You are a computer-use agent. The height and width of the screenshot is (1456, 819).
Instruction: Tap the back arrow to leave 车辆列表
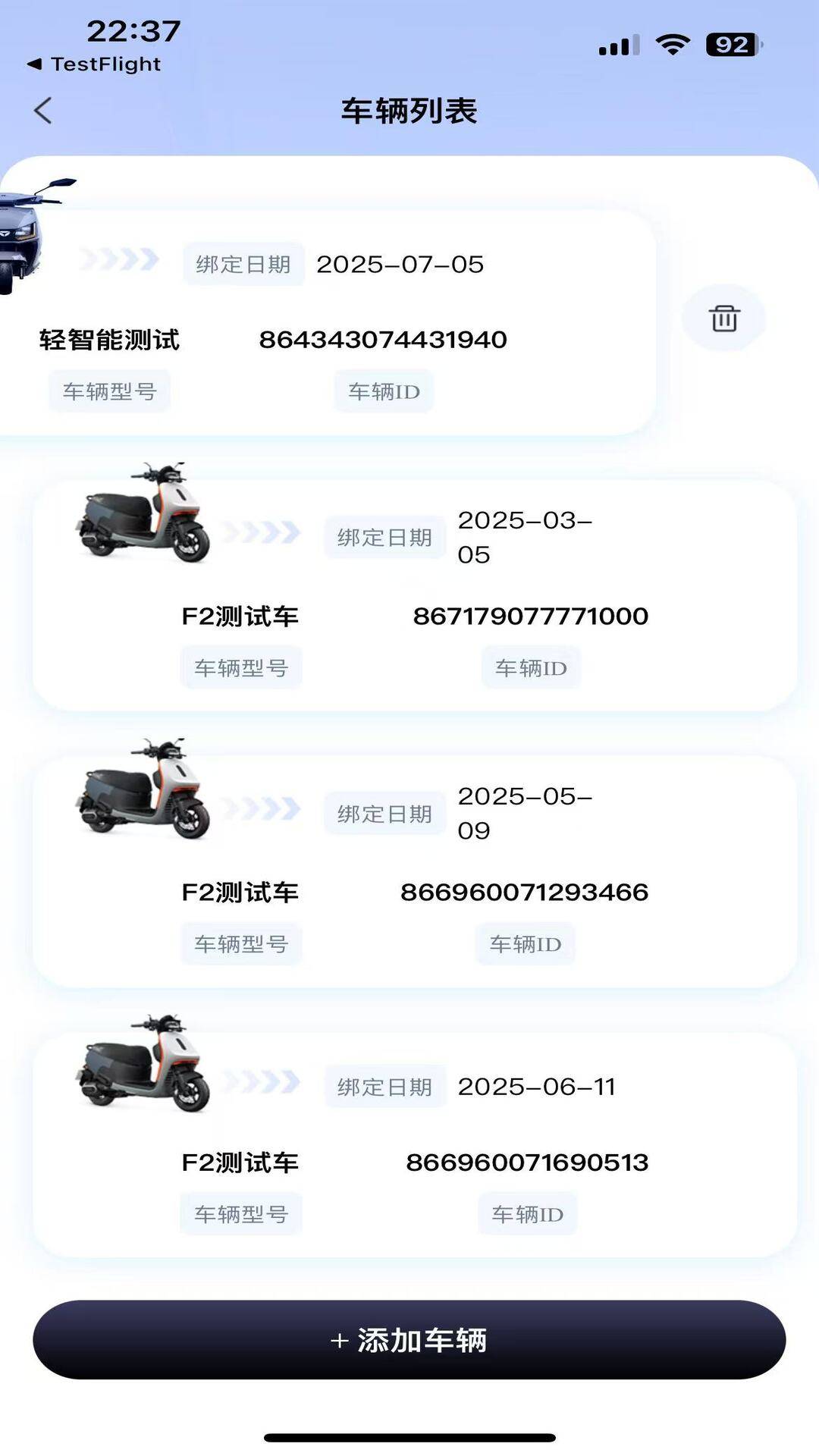point(43,110)
